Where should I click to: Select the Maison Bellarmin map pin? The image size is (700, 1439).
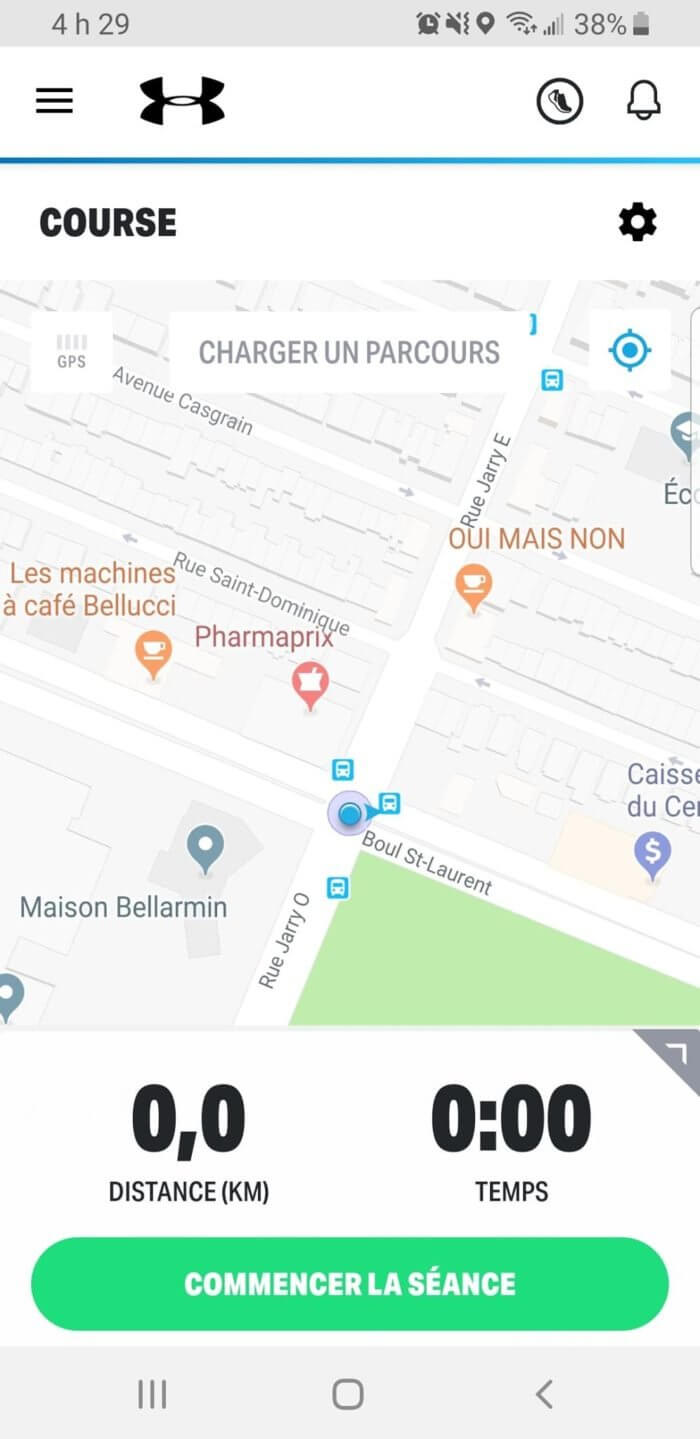pos(206,849)
